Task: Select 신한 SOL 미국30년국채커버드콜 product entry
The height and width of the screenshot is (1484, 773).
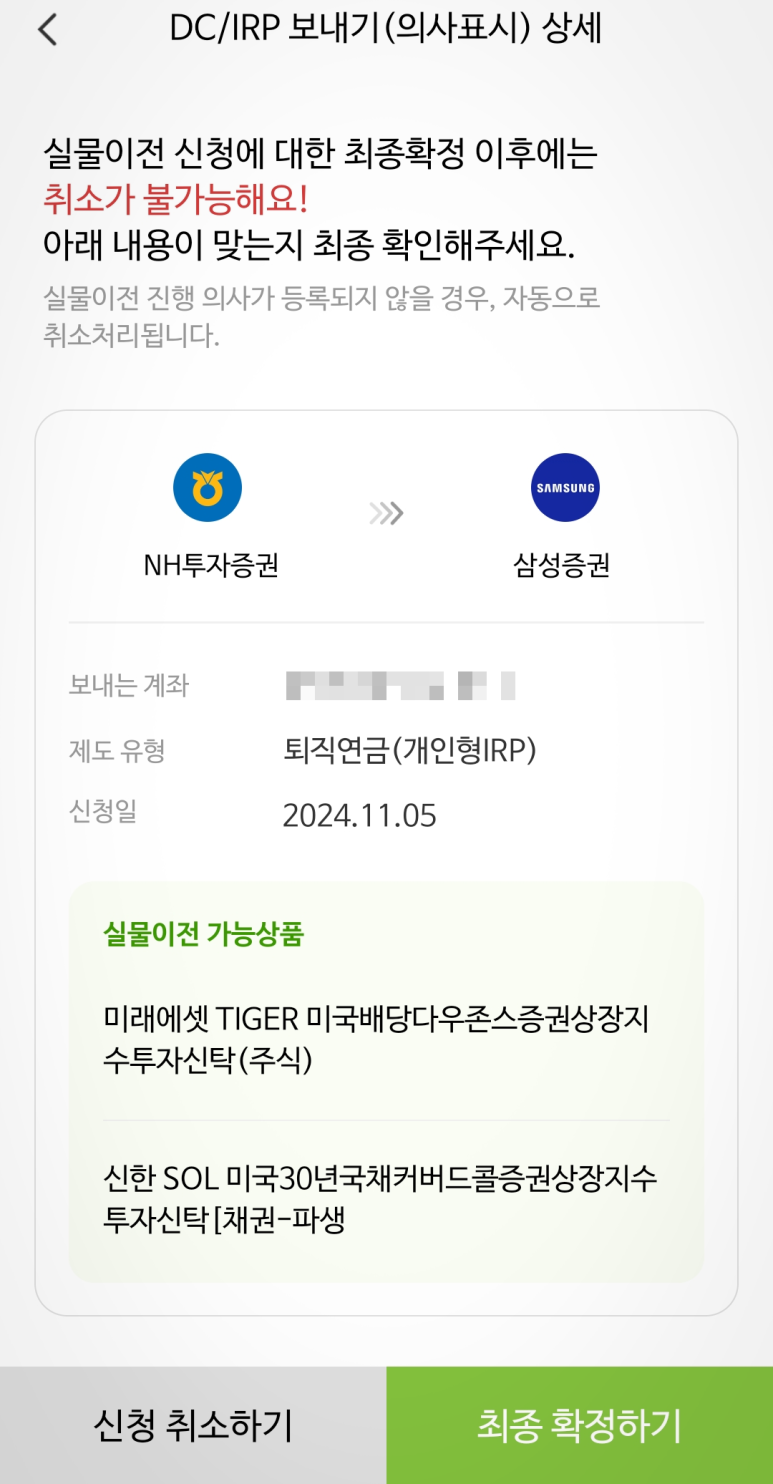Action: click(385, 1198)
